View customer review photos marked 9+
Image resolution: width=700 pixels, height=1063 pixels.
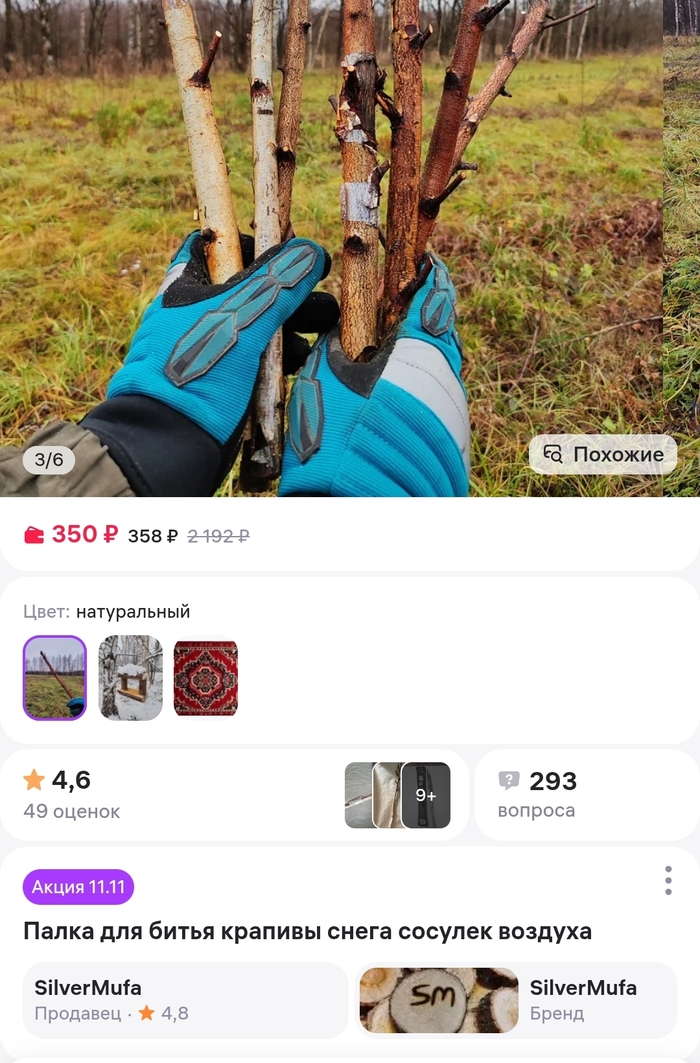[425, 795]
